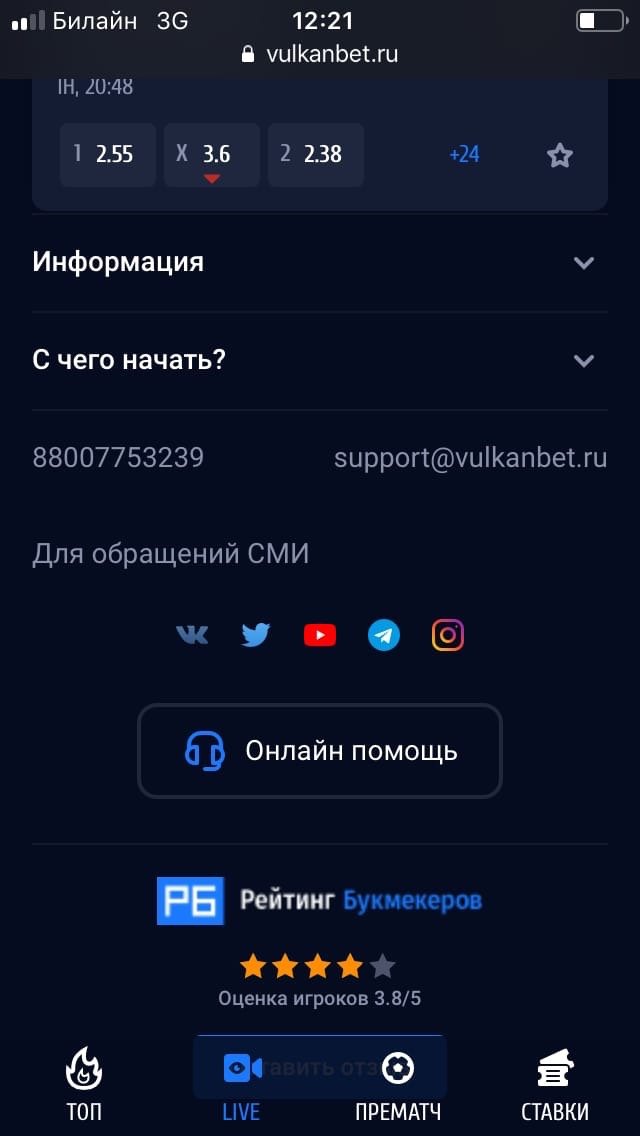Viewport: 640px width, 1136px height.
Task: Switch to the LIVE tab
Action: (x=241, y=1084)
